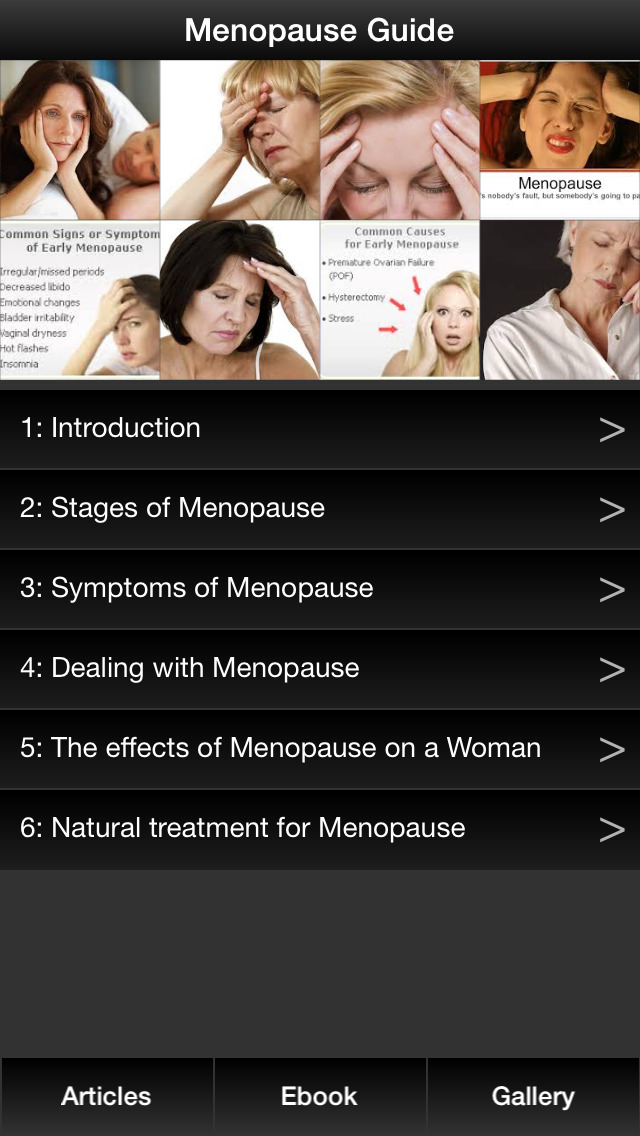Select Symptoms of Menopause row
This screenshot has height=1136, width=640.
[x=320, y=589]
